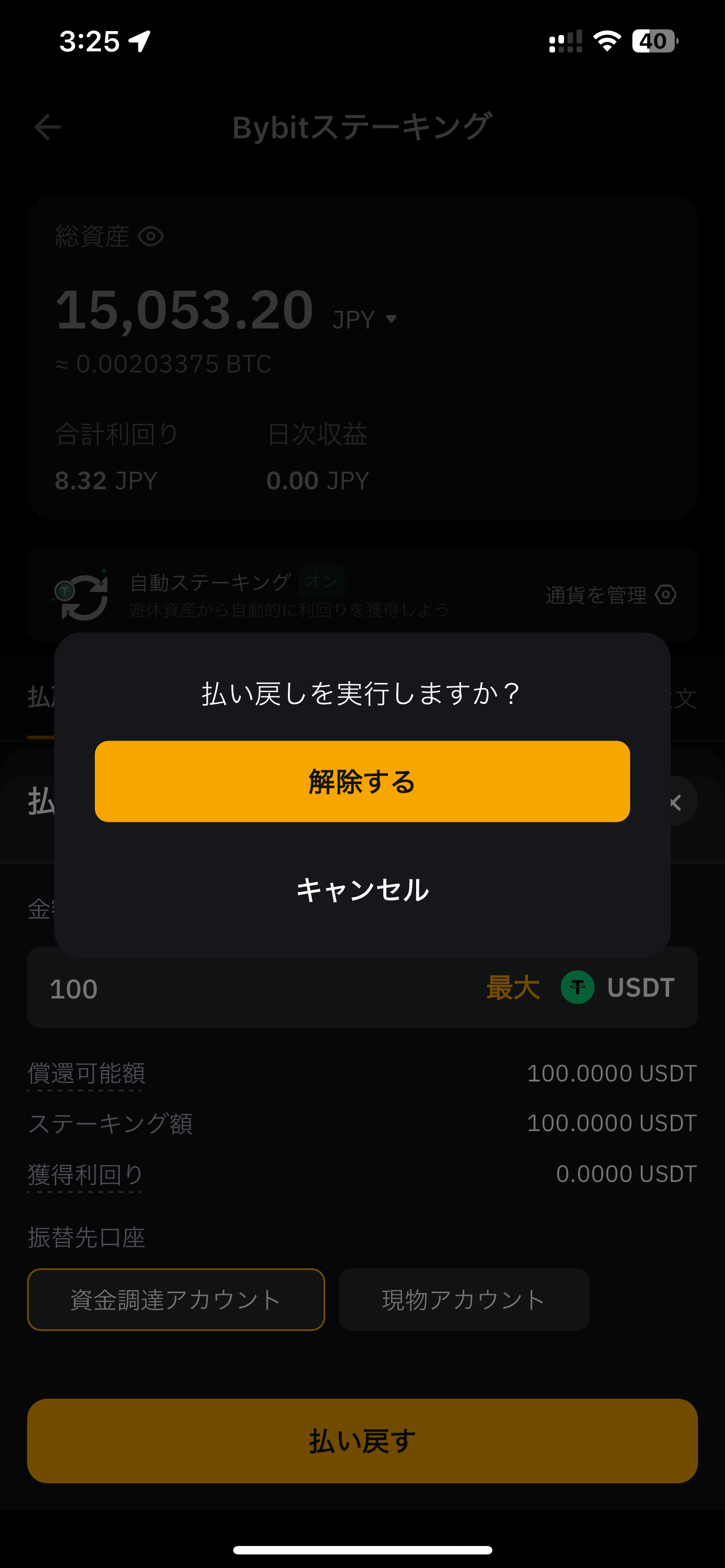Viewport: 725px width, 1568px height.
Task: Dismiss the dialog with キャンセル
Action: point(362,890)
